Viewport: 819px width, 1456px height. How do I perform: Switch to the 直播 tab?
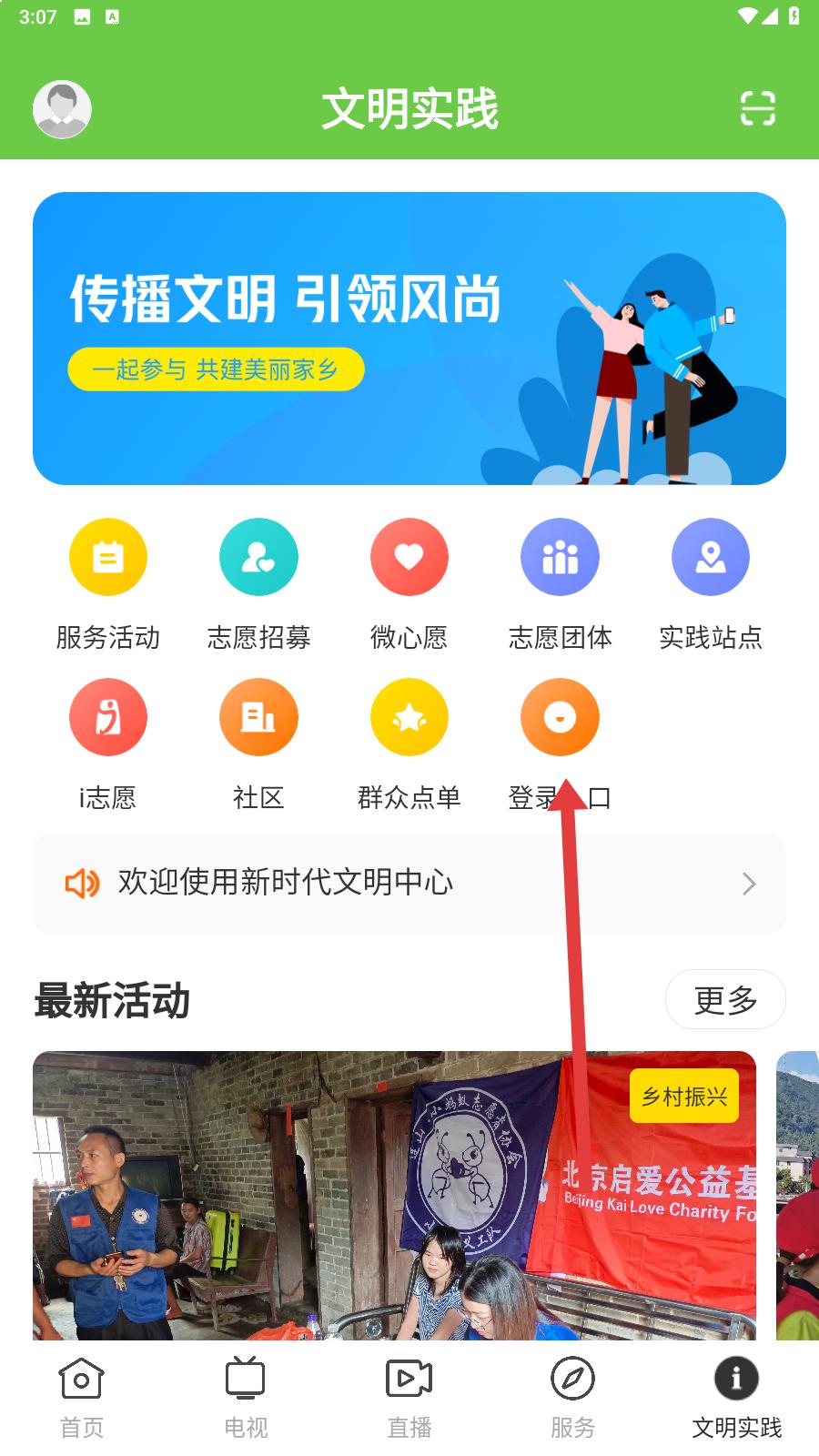(409, 1398)
